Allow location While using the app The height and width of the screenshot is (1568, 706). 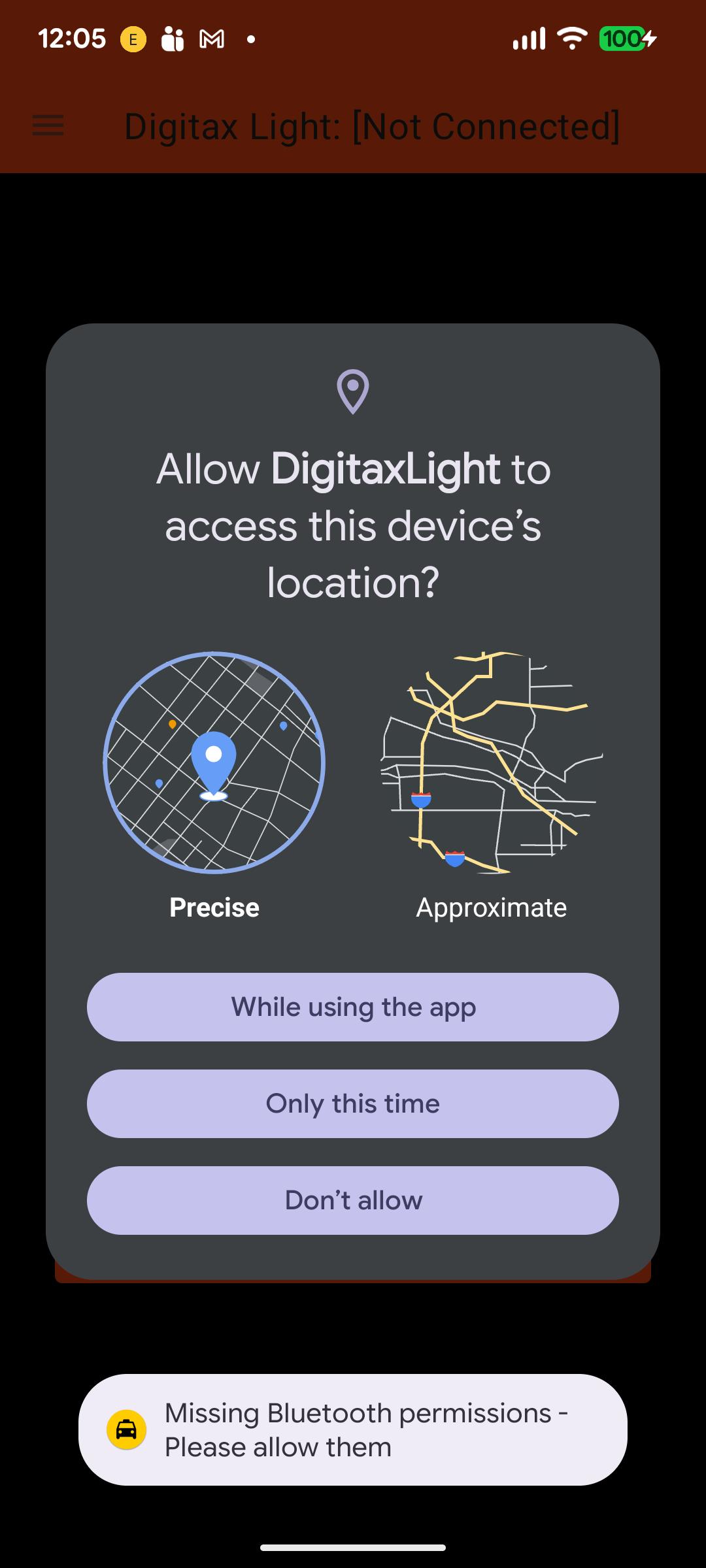coord(353,1007)
